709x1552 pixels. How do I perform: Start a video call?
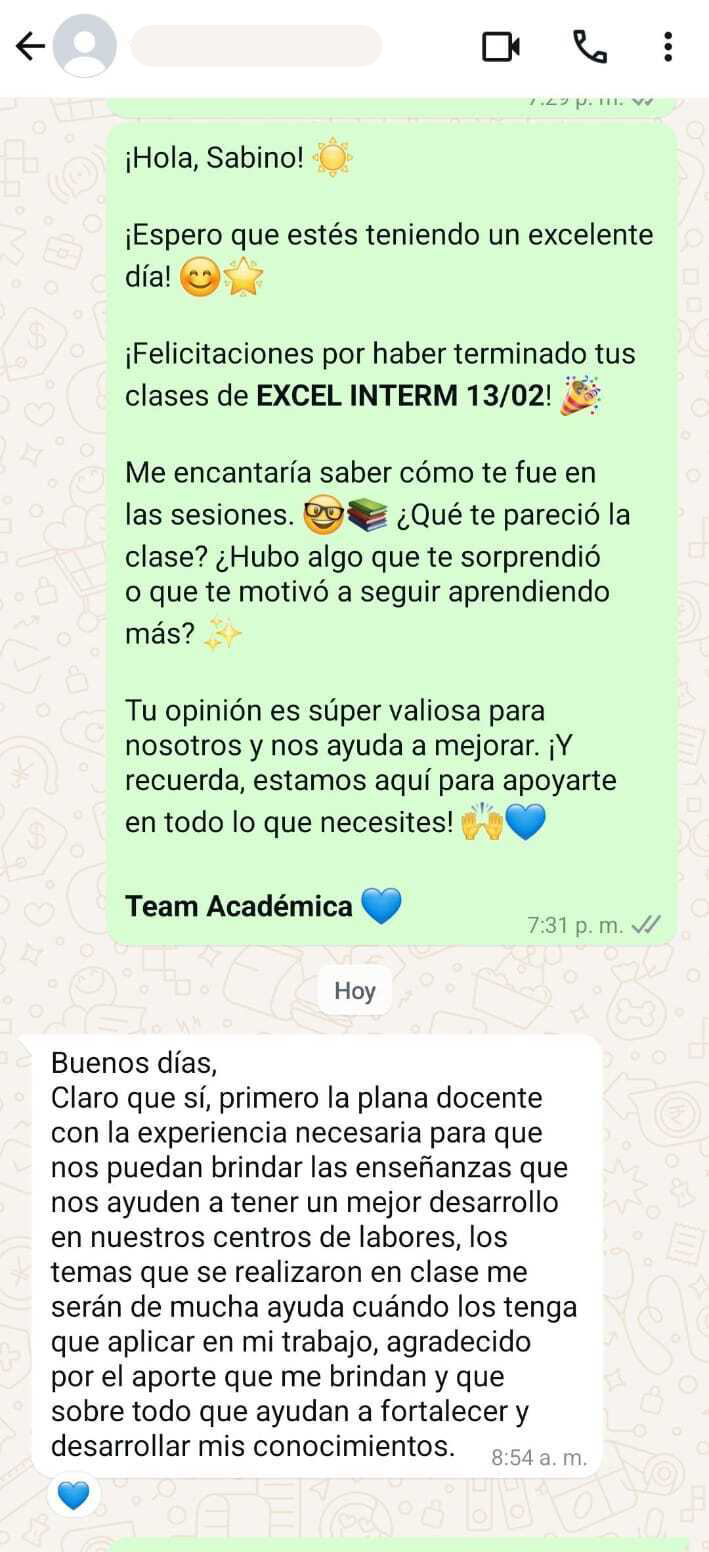pos(501,47)
